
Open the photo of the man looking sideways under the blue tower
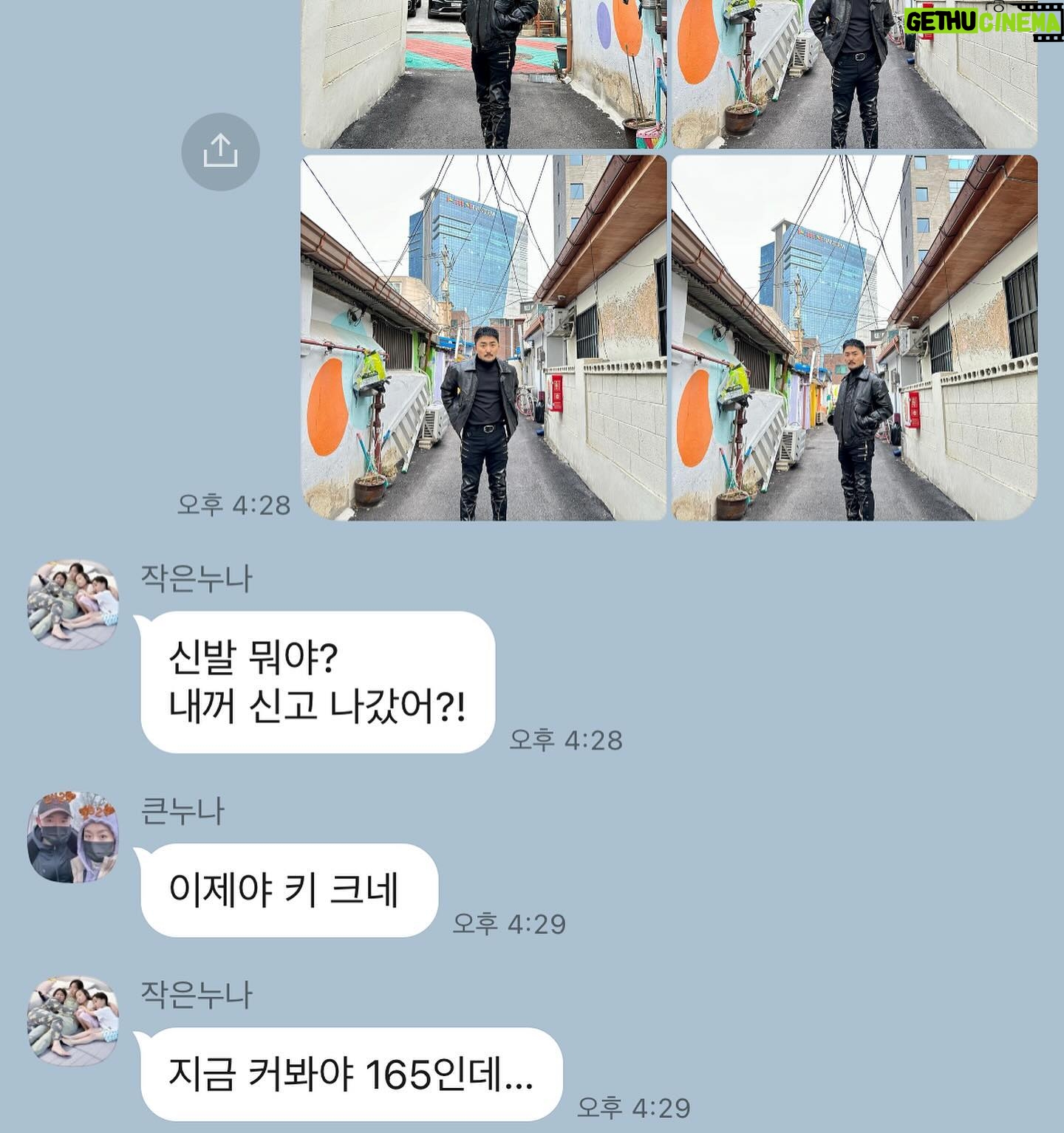pyautogui.click(x=853, y=338)
